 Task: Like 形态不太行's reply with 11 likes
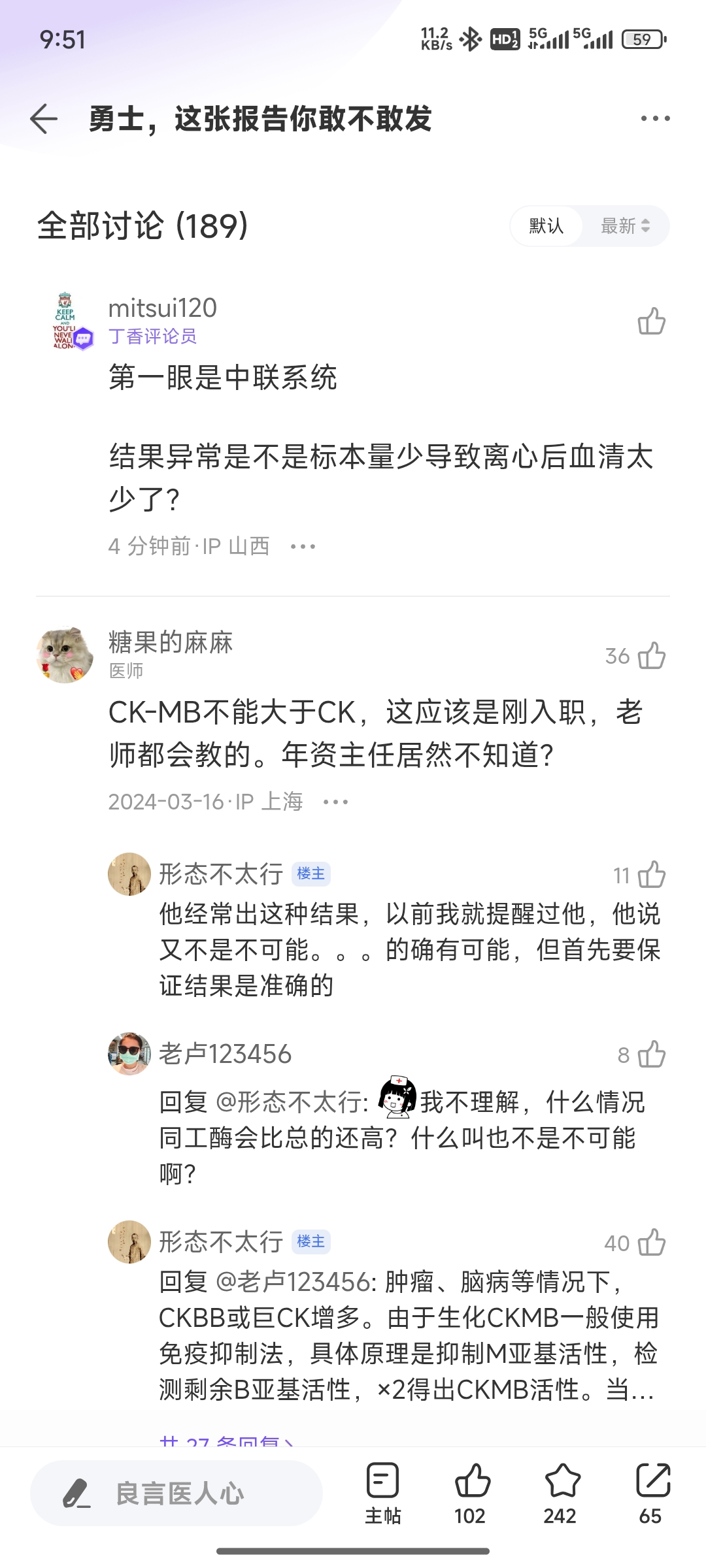[652, 874]
